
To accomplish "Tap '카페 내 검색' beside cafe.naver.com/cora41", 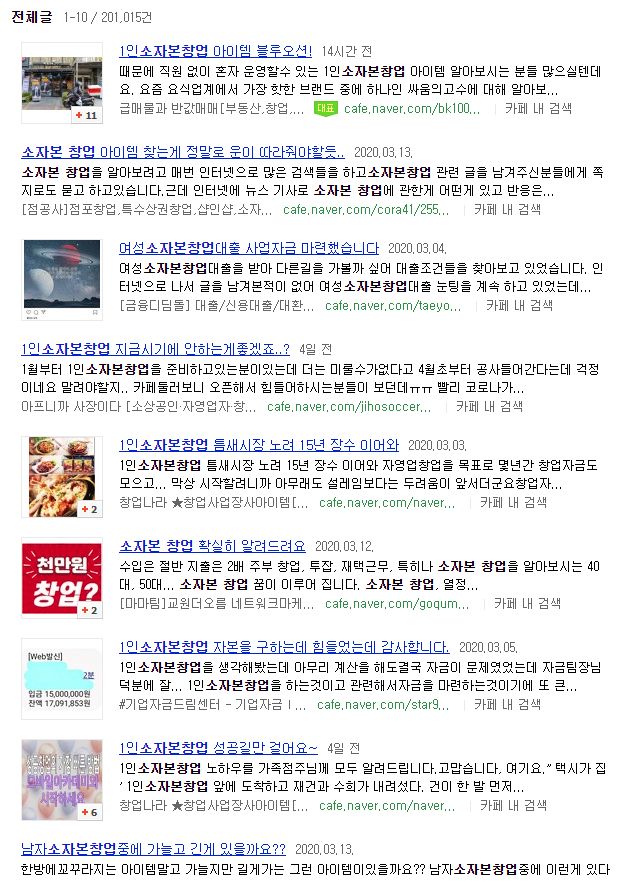I will pyautogui.click(x=507, y=209).
